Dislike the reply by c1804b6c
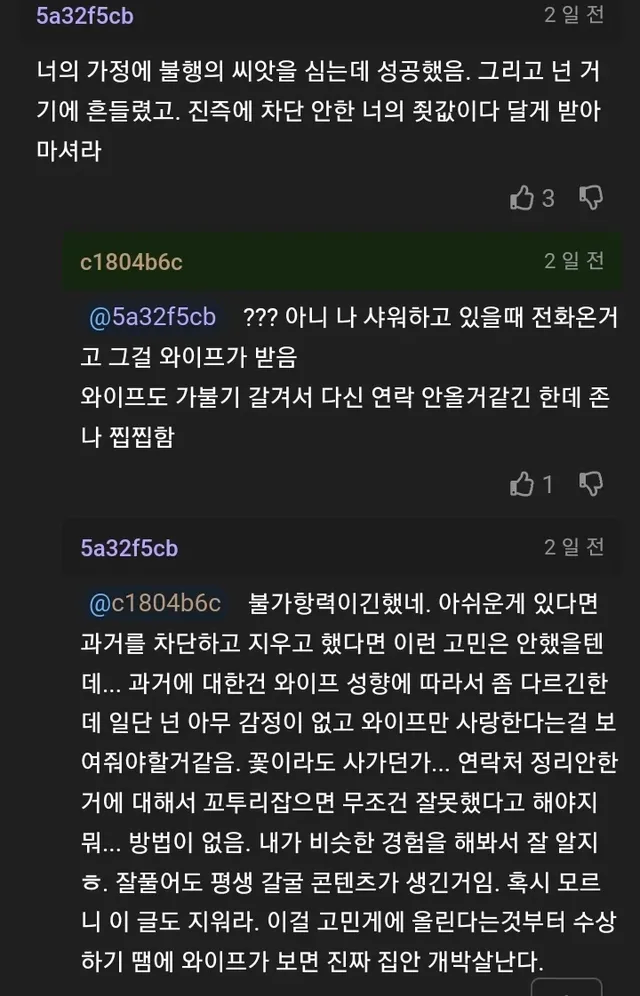The width and height of the screenshot is (640, 996). (x=591, y=485)
